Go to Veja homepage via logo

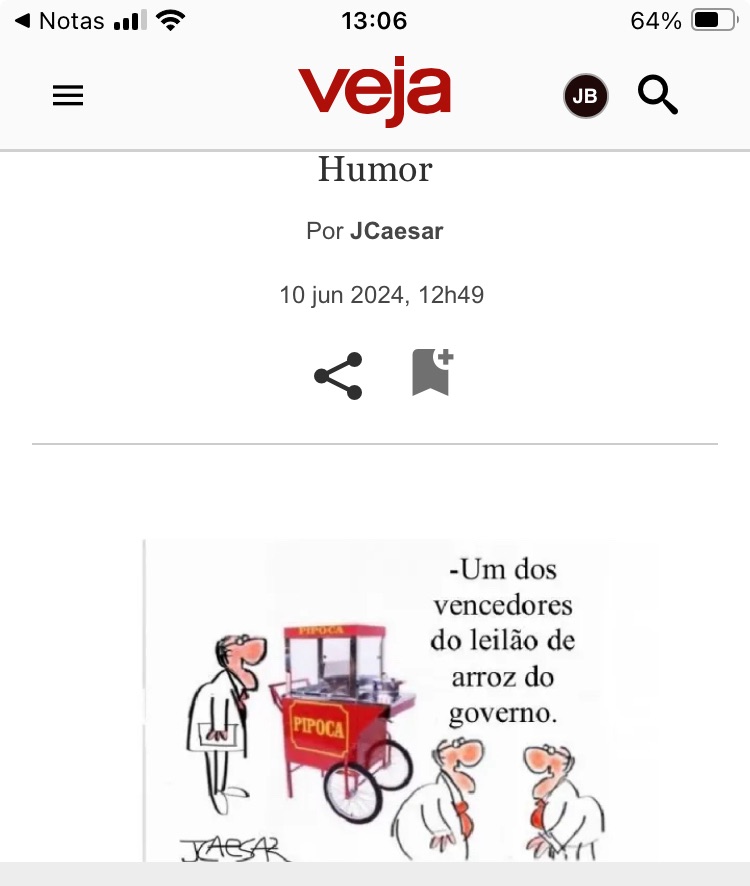pos(374,95)
